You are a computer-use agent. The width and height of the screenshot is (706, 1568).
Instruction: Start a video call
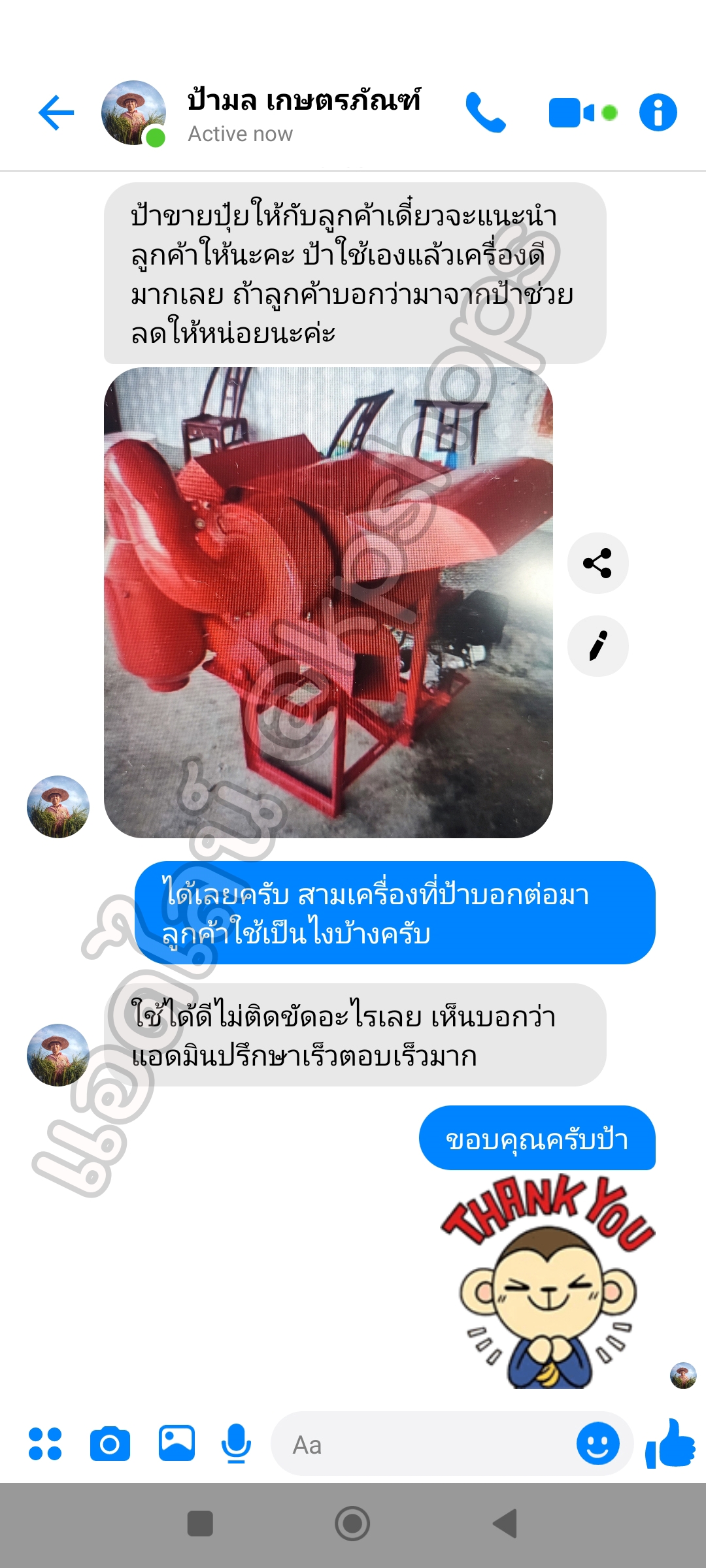click(572, 113)
